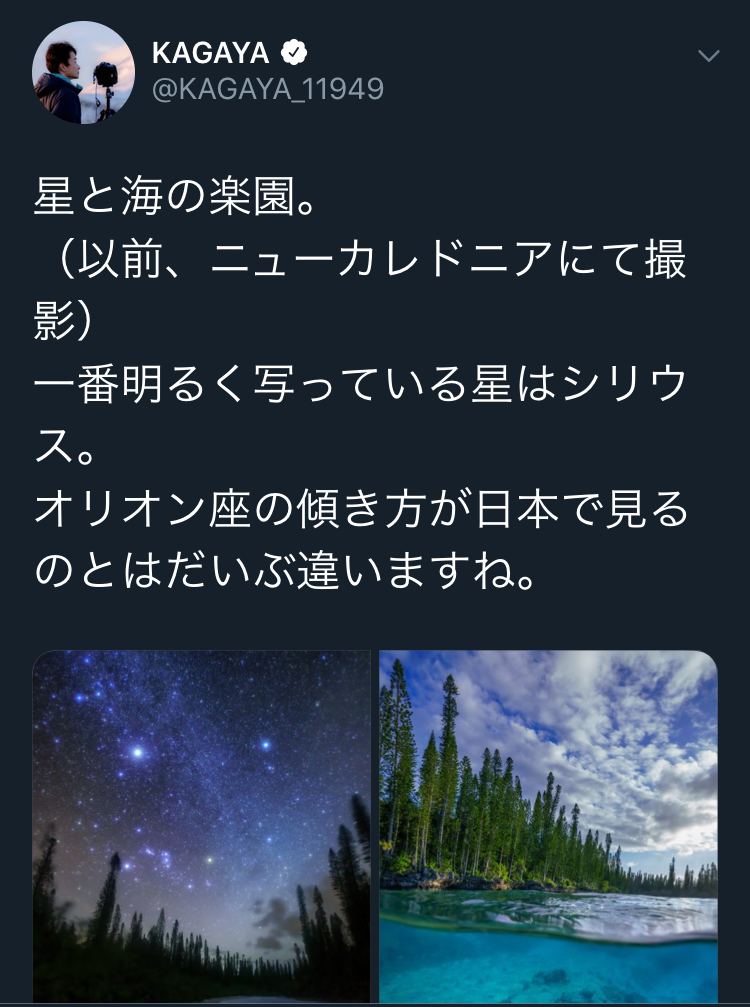Viewport: 750px width, 1007px height.
Task: View the pine trees and sea photo
Action: pyautogui.click(x=548, y=825)
